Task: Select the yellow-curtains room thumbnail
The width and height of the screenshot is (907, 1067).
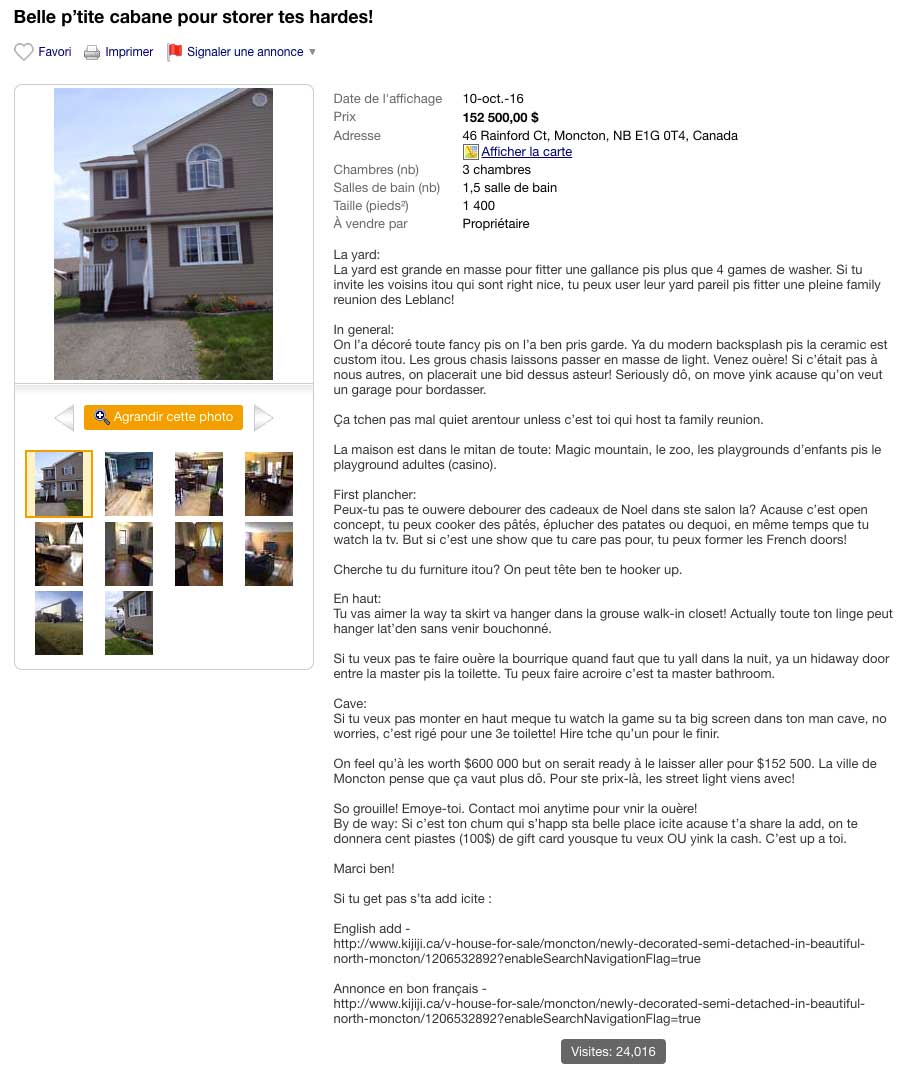Action: (199, 554)
